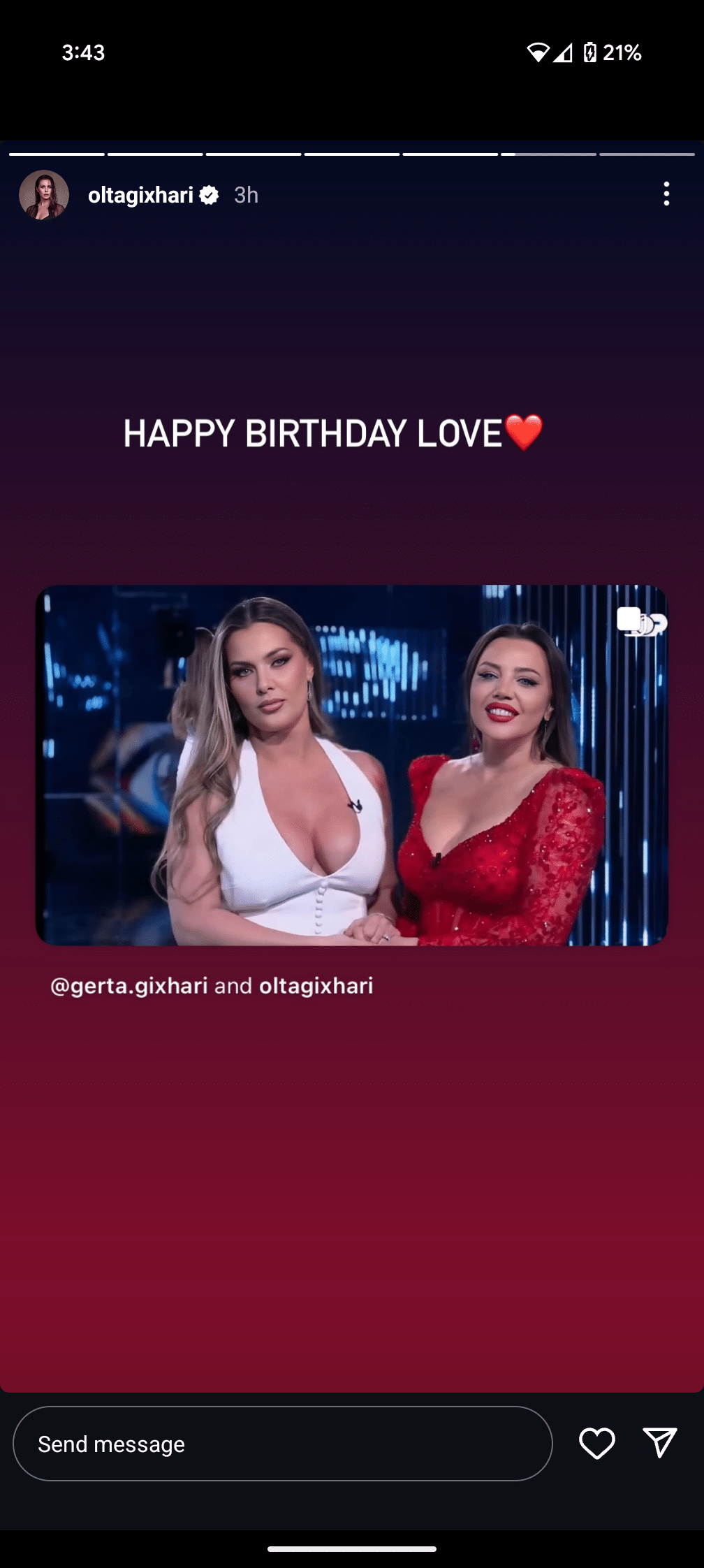Open the @gerta.gixhari mention
The width and height of the screenshot is (704, 1568).
(129, 986)
